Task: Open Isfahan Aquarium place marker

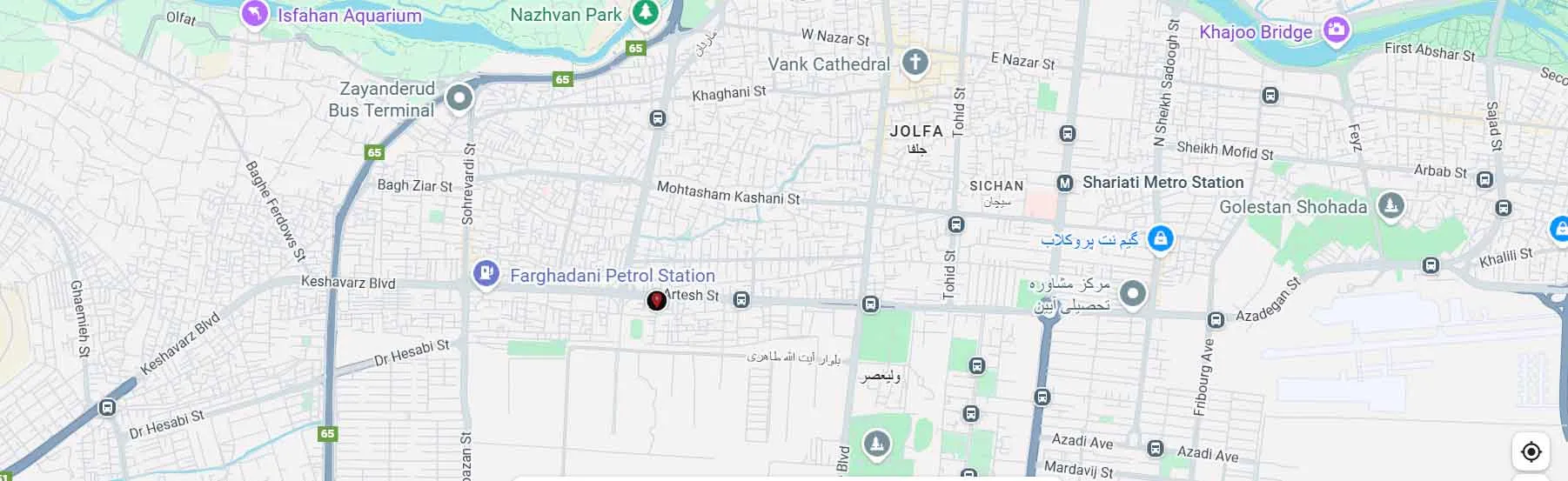Action: pyautogui.click(x=255, y=15)
